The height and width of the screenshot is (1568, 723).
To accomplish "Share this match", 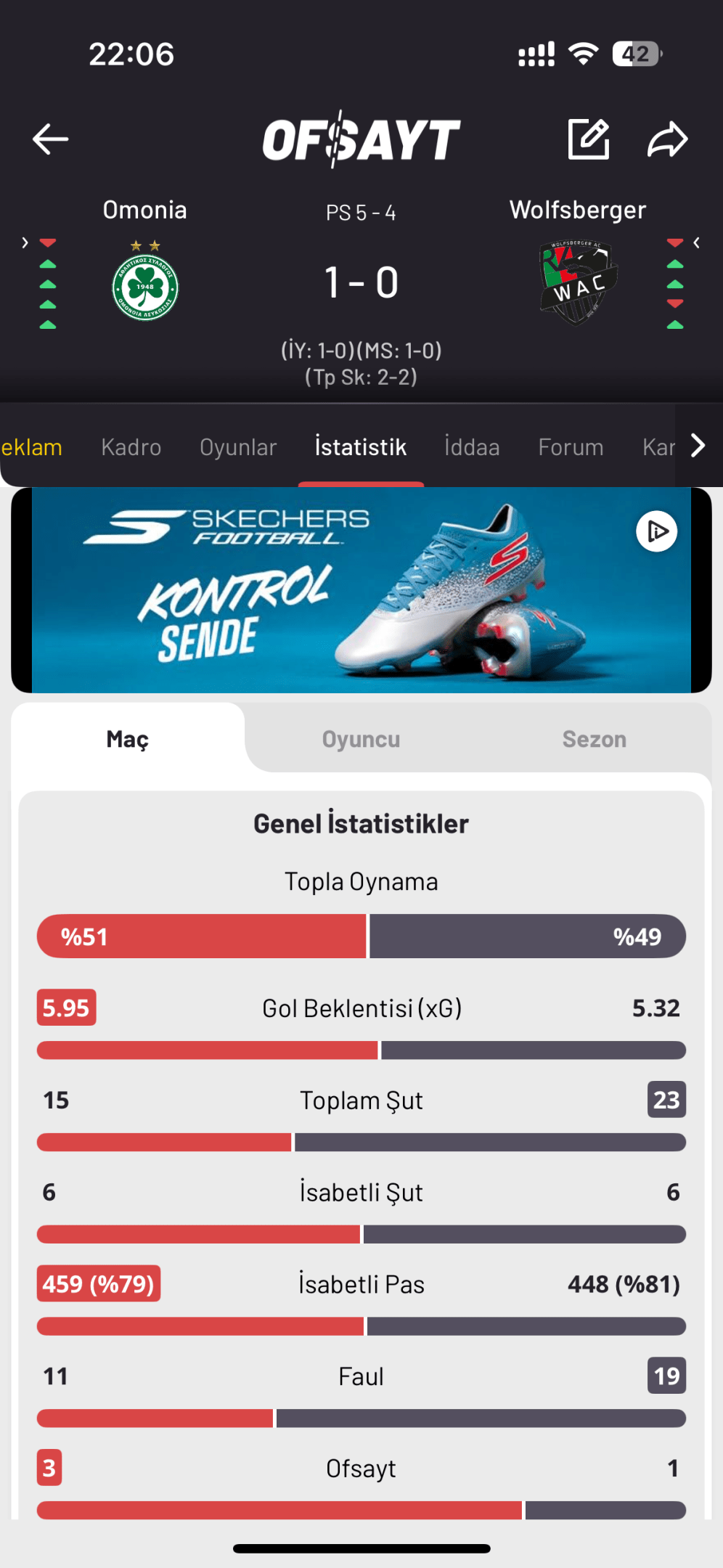I will 667,139.
